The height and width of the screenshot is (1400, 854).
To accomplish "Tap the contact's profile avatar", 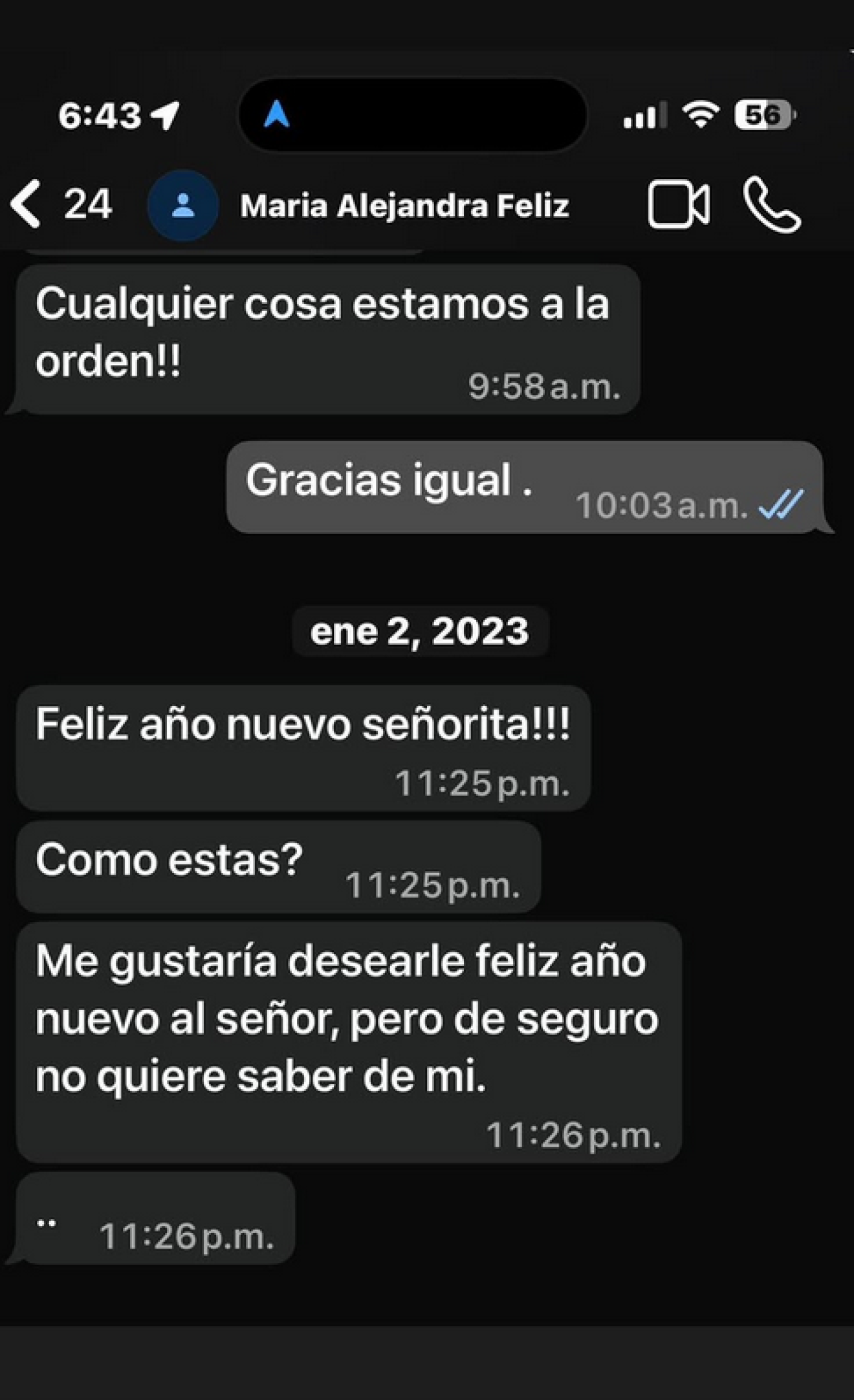I will point(183,206).
